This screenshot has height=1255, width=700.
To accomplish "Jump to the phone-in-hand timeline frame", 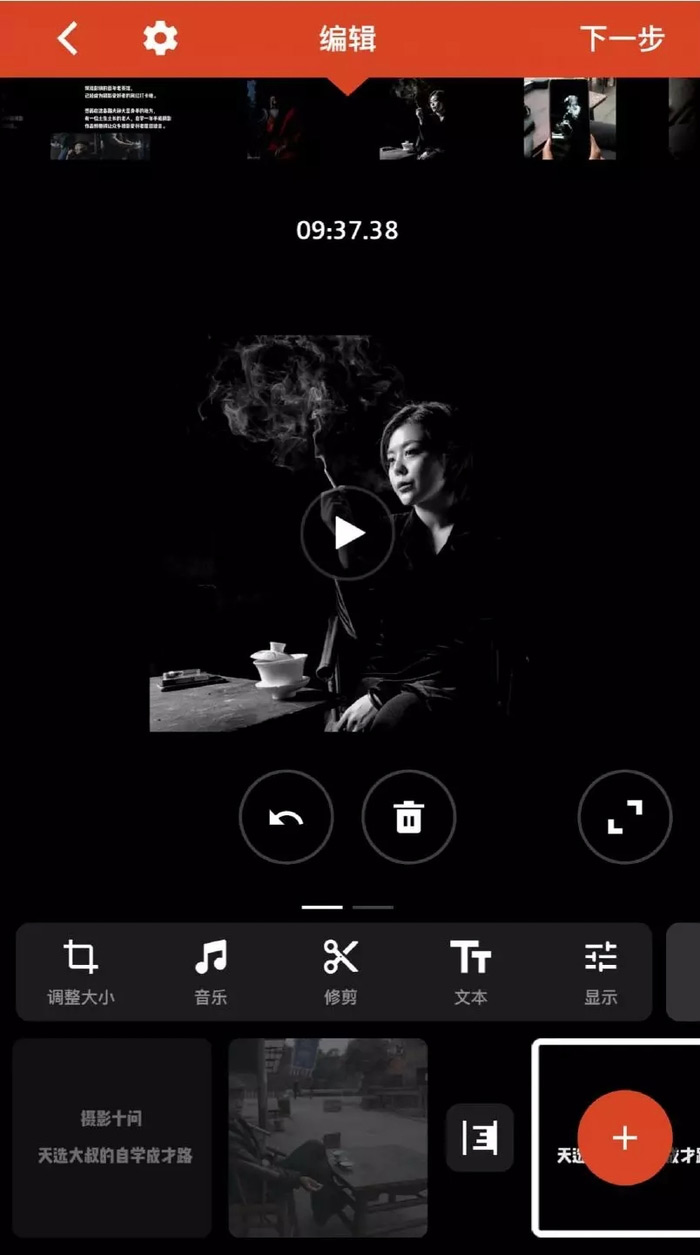I will tap(569, 119).
